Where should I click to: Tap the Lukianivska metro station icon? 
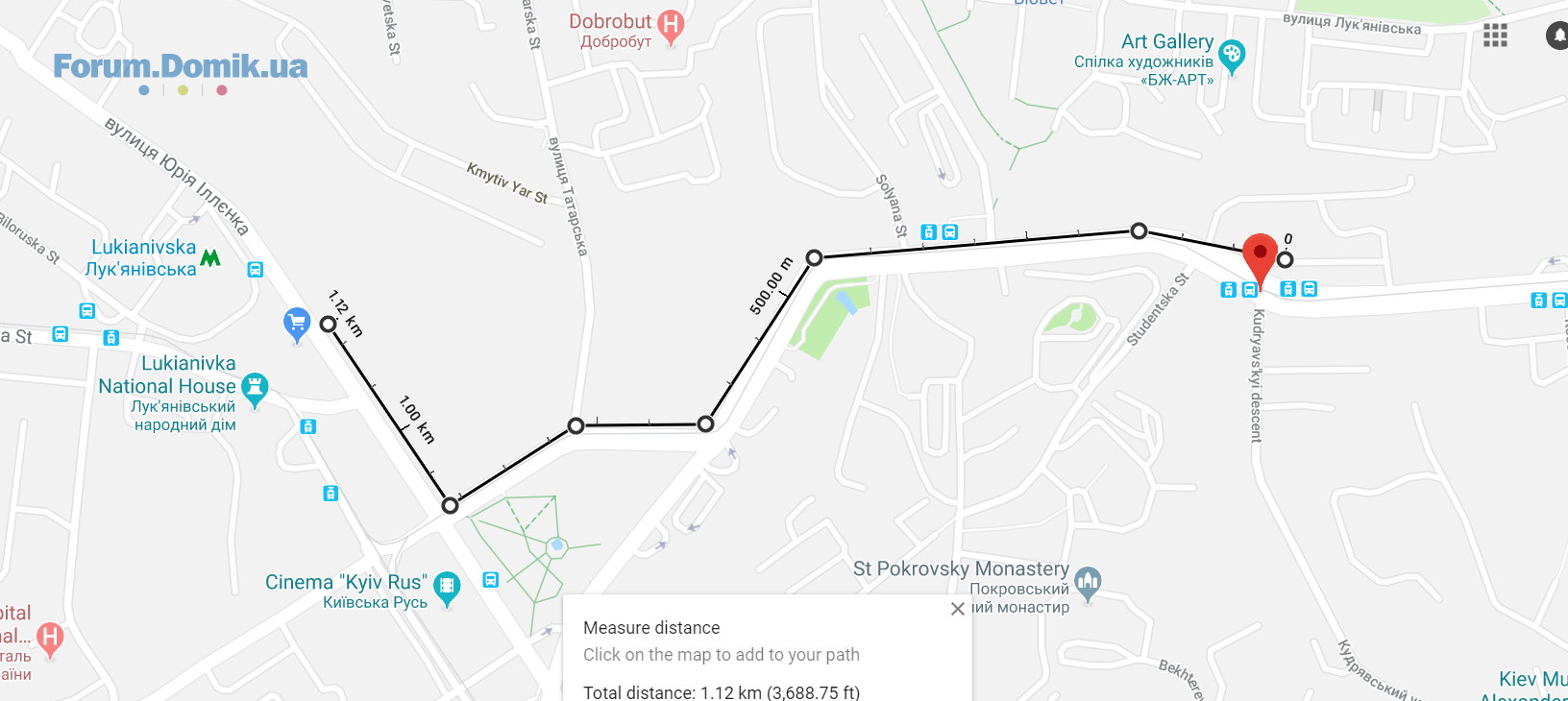(x=210, y=257)
